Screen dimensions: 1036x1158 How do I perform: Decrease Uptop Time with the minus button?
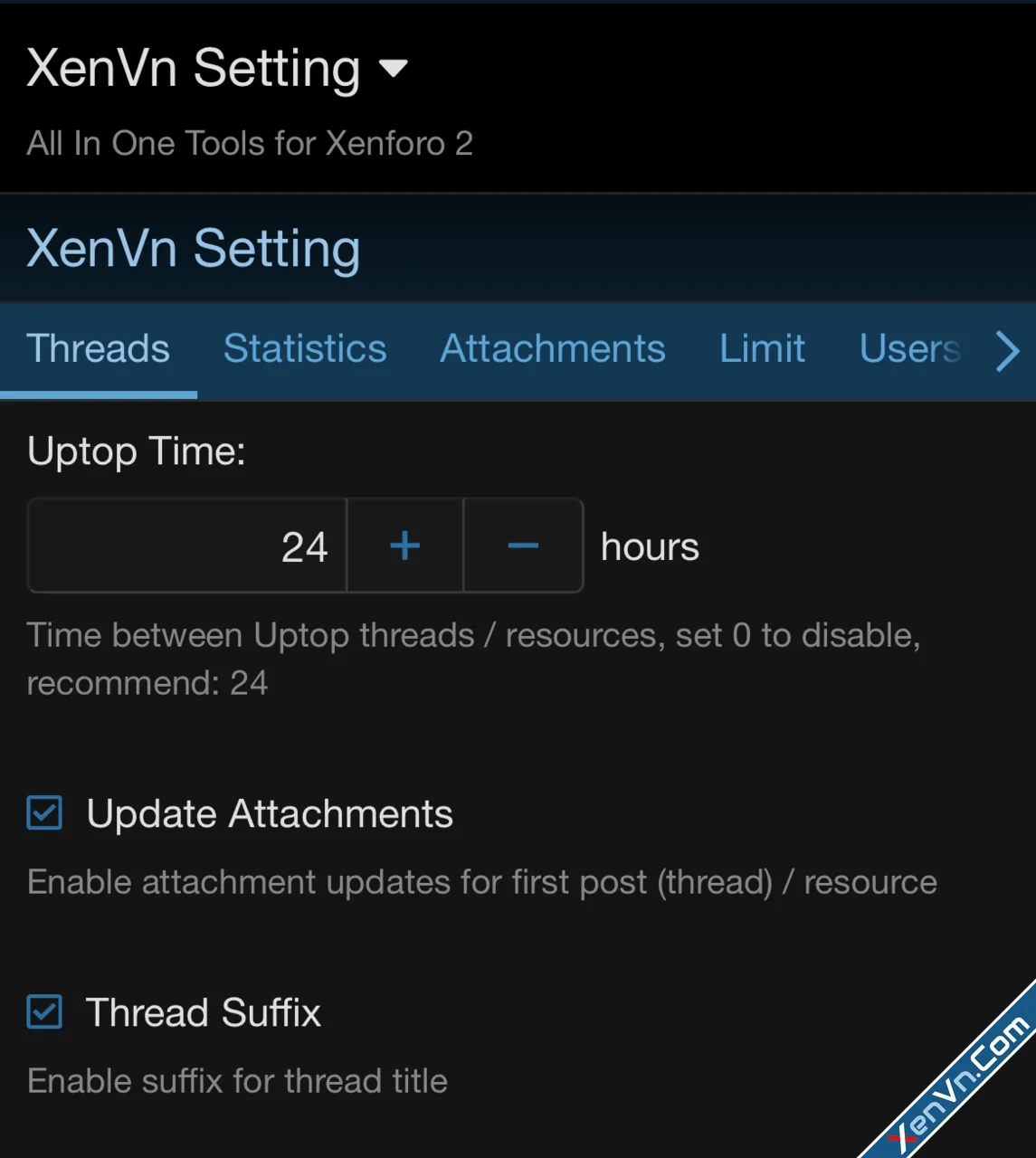click(523, 546)
